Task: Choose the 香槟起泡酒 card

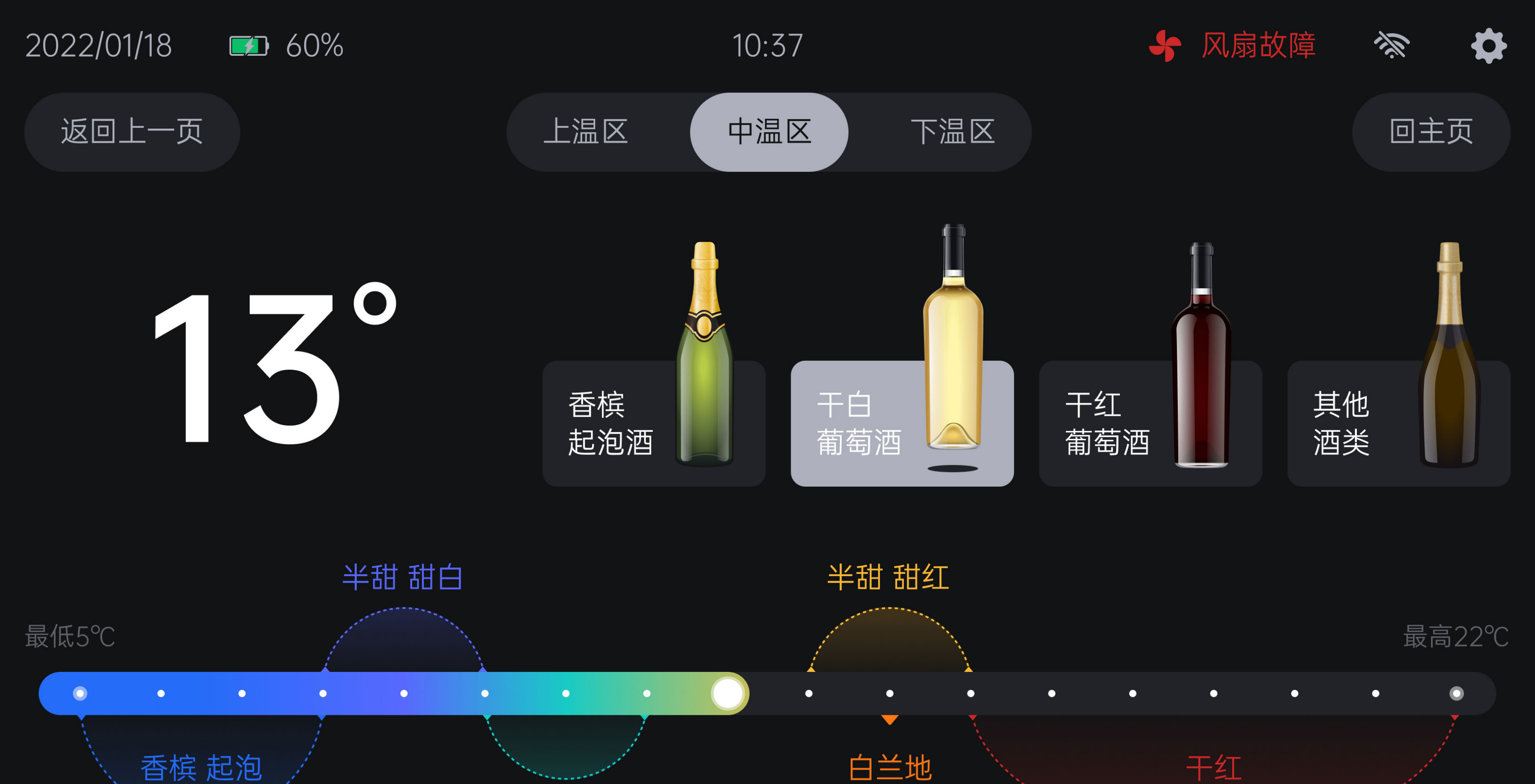Action: click(x=653, y=423)
